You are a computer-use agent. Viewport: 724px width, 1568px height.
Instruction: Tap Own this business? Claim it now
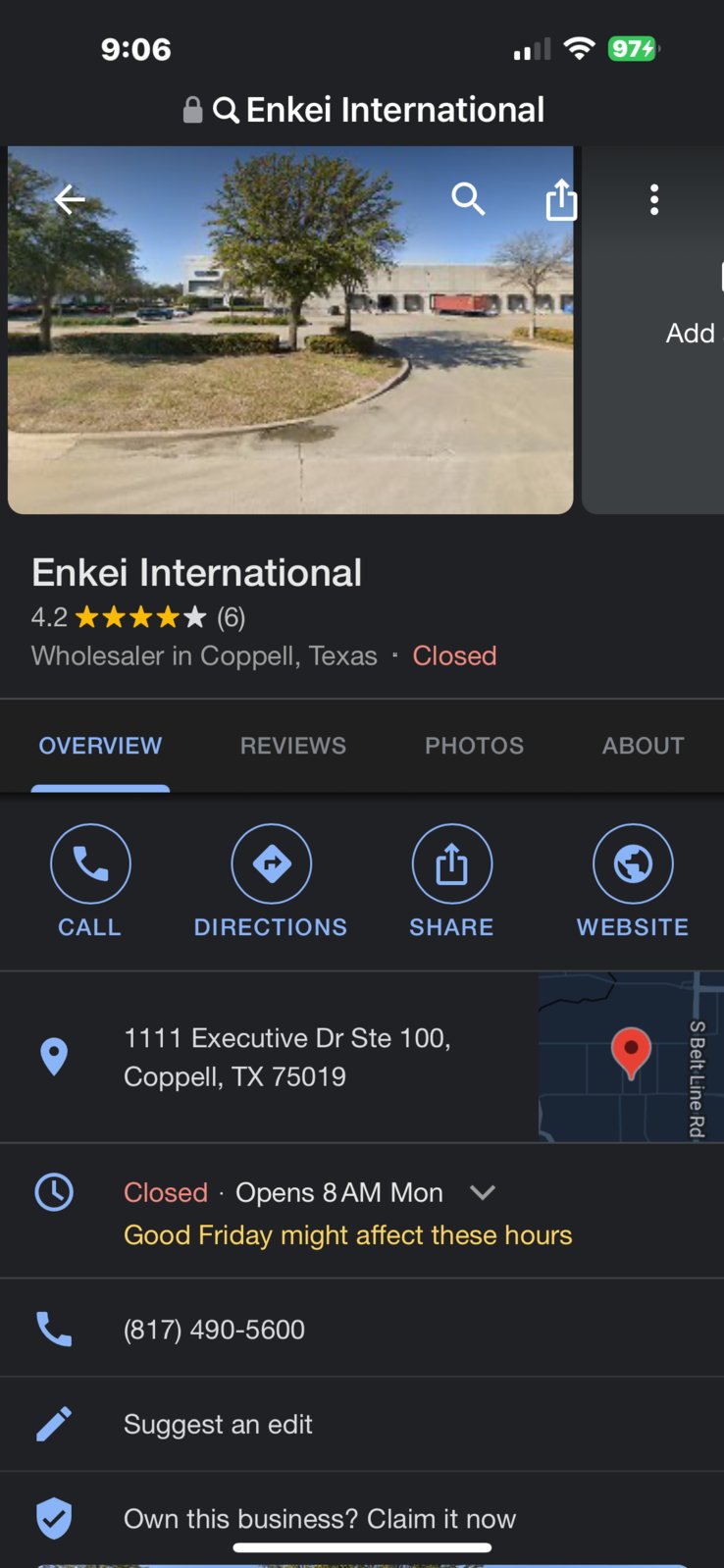(x=319, y=1518)
